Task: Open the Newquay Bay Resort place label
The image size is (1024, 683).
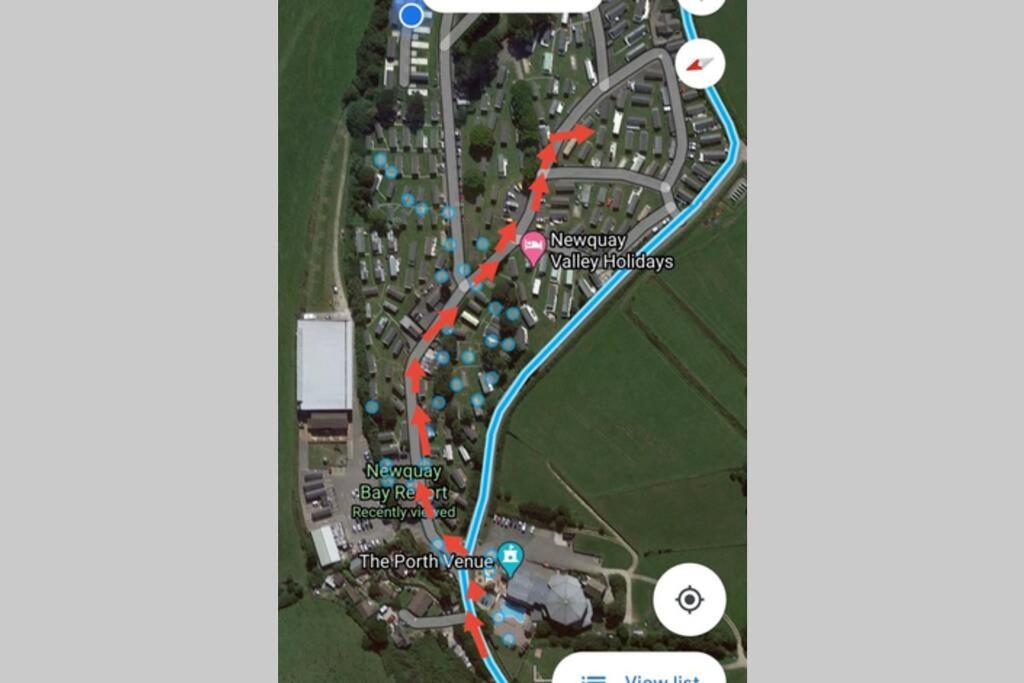Action: click(403, 481)
